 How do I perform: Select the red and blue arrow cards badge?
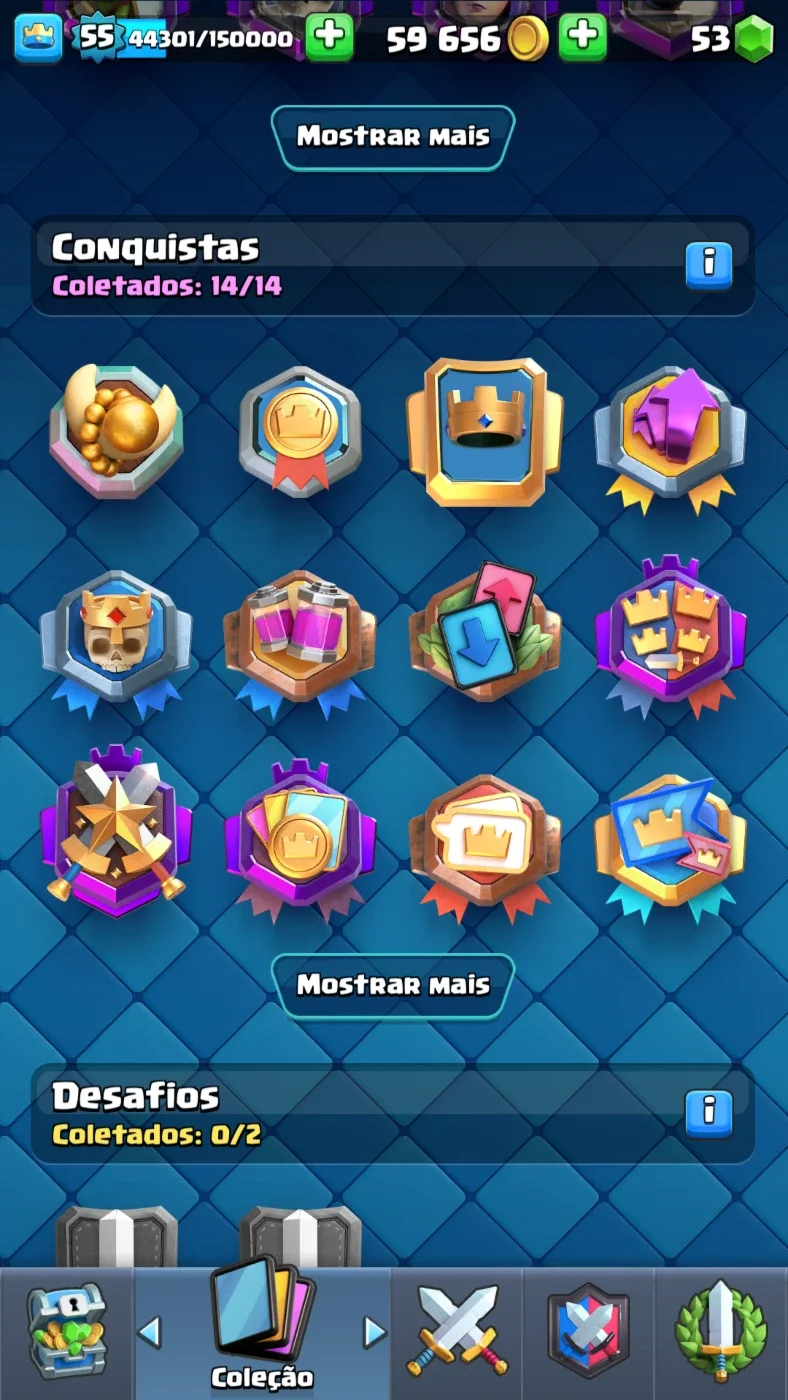point(485,637)
